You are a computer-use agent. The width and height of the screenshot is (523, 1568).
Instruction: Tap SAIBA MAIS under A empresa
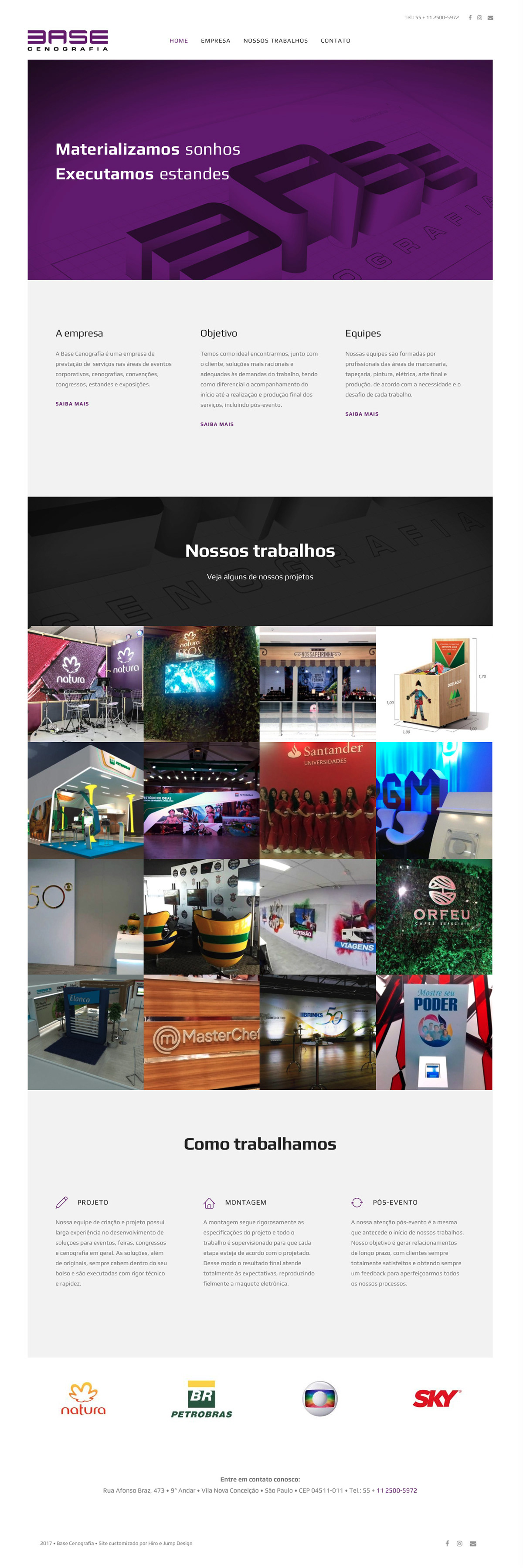click(x=72, y=404)
